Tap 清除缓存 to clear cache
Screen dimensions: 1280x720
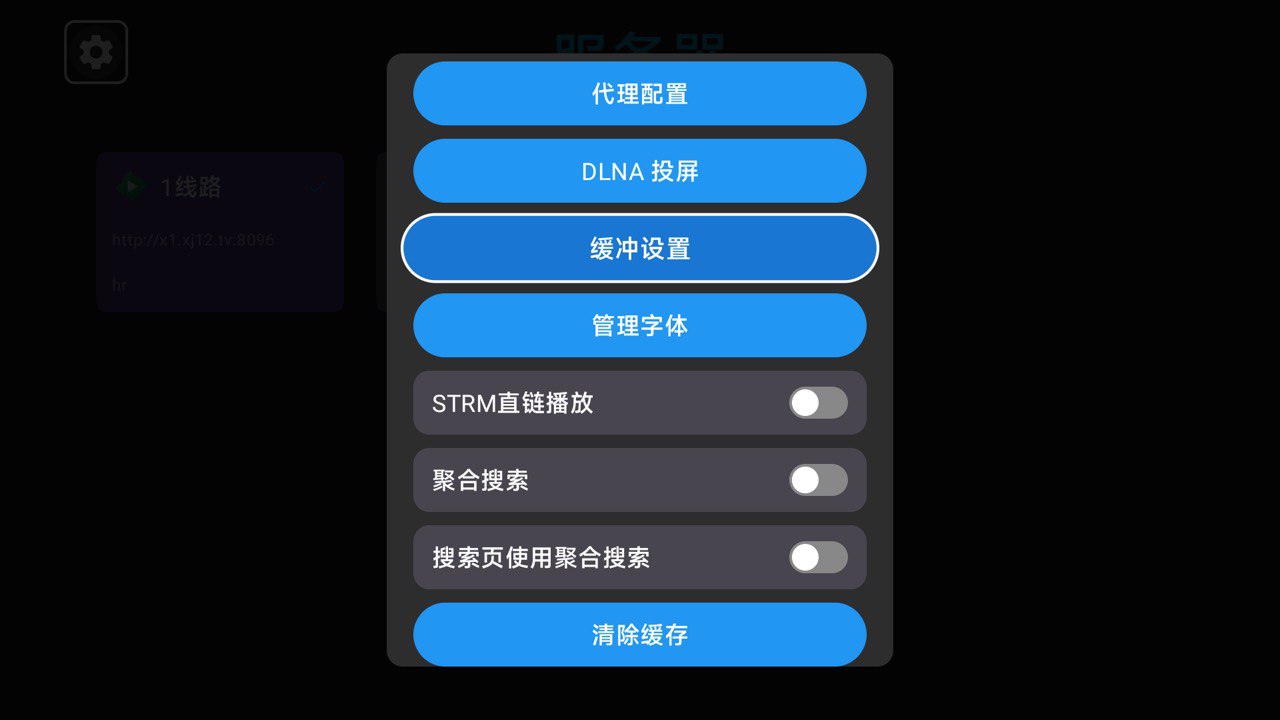click(x=640, y=634)
